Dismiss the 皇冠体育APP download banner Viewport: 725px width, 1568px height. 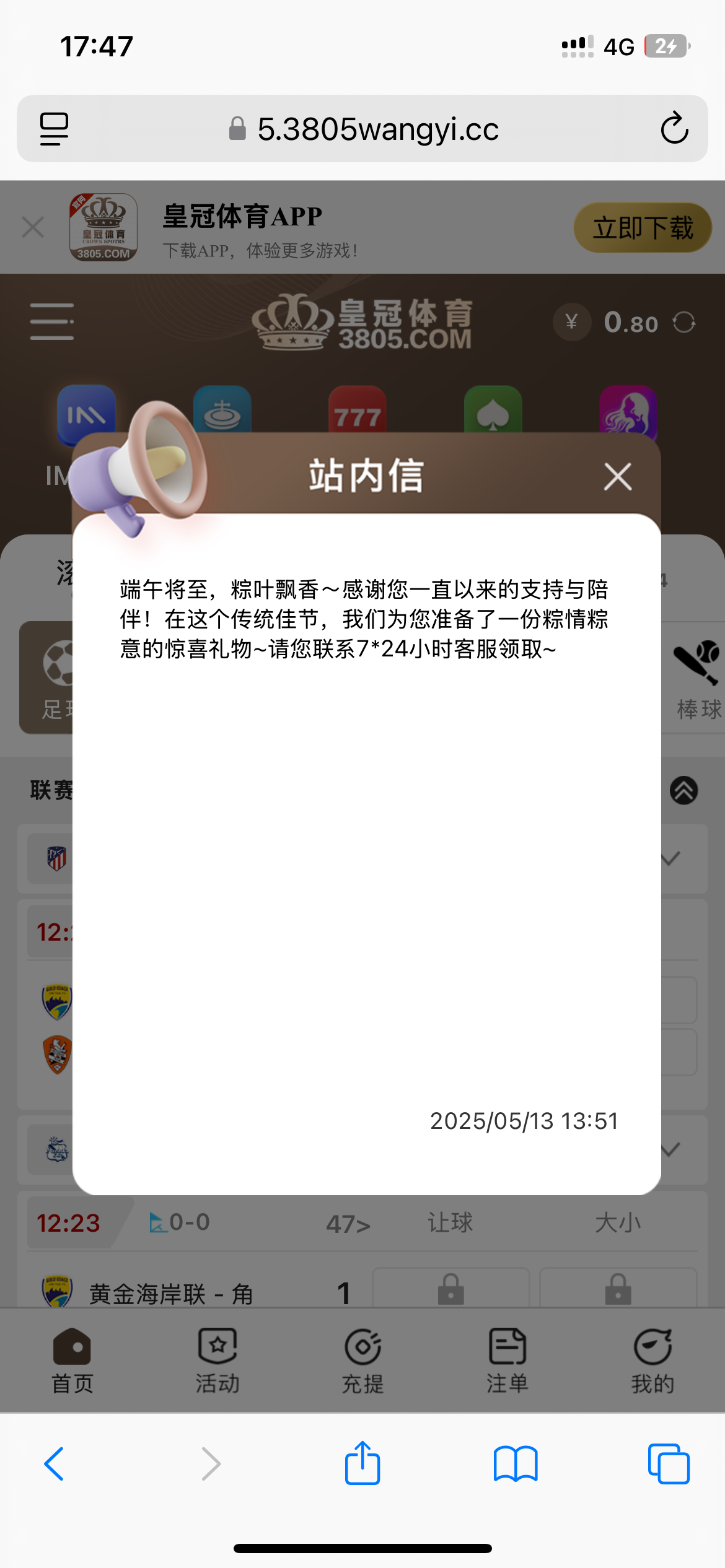click(x=33, y=227)
